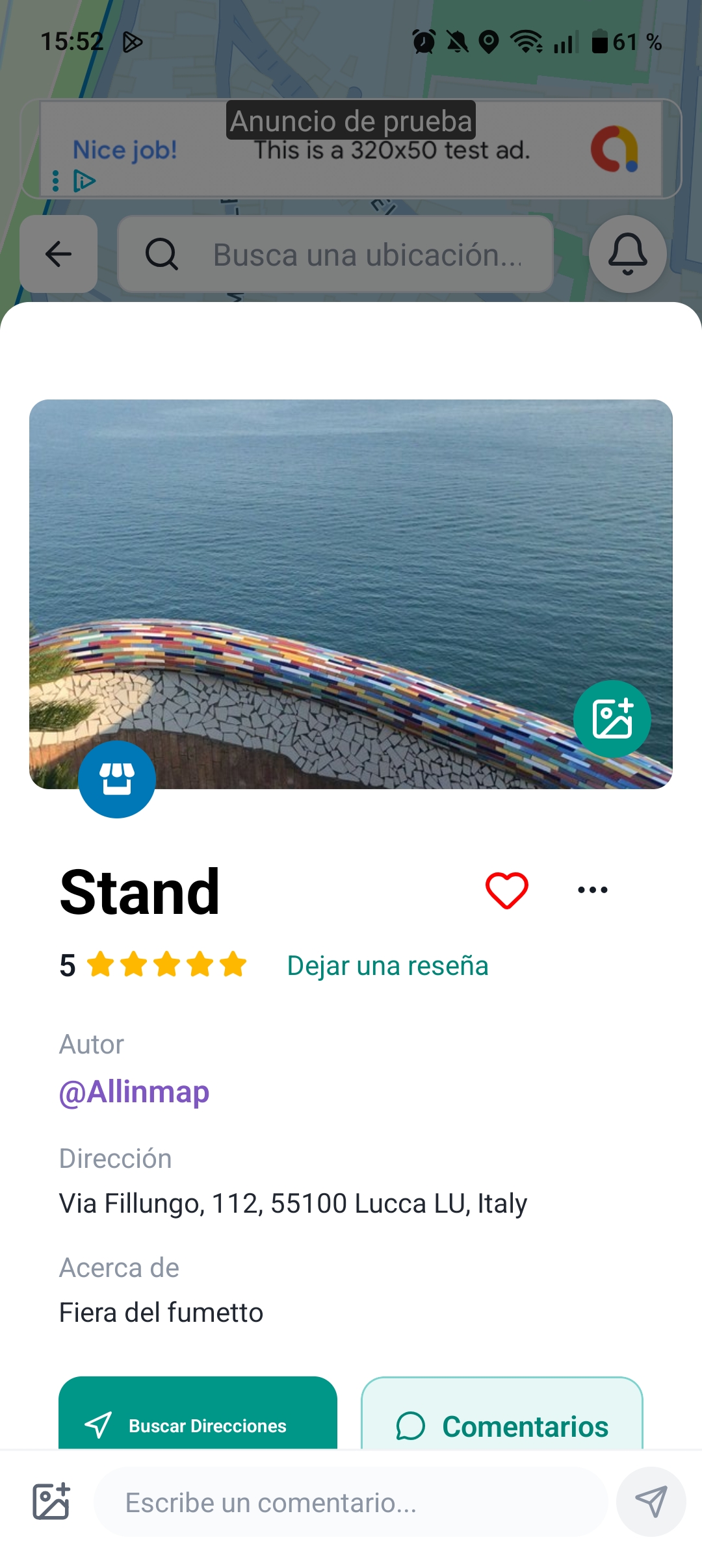Add a photo to Stand's image
The width and height of the screenshot is (702, 1568).
click(612, 719)
